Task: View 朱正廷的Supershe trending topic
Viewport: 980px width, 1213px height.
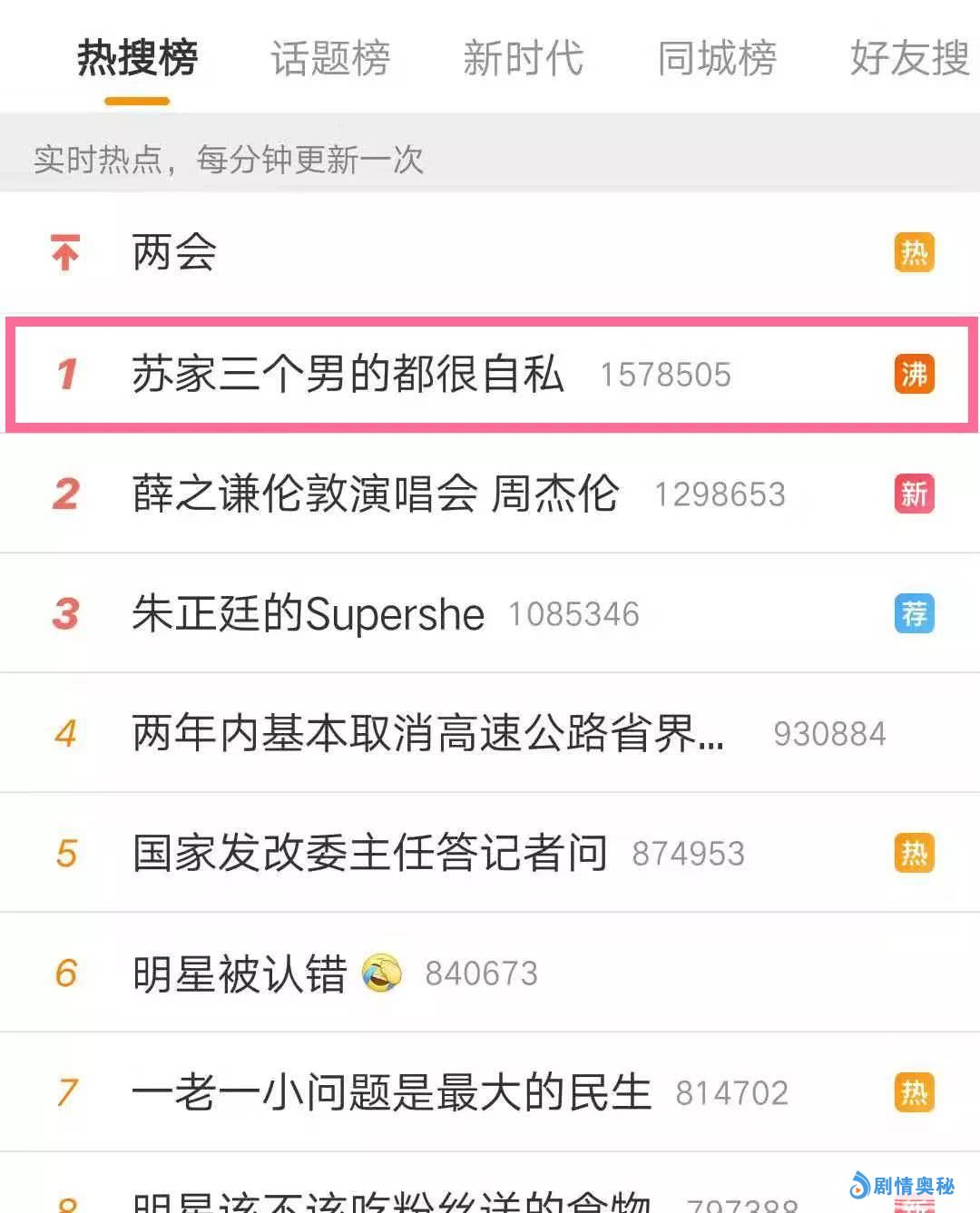Action: (x=308, y=614)
